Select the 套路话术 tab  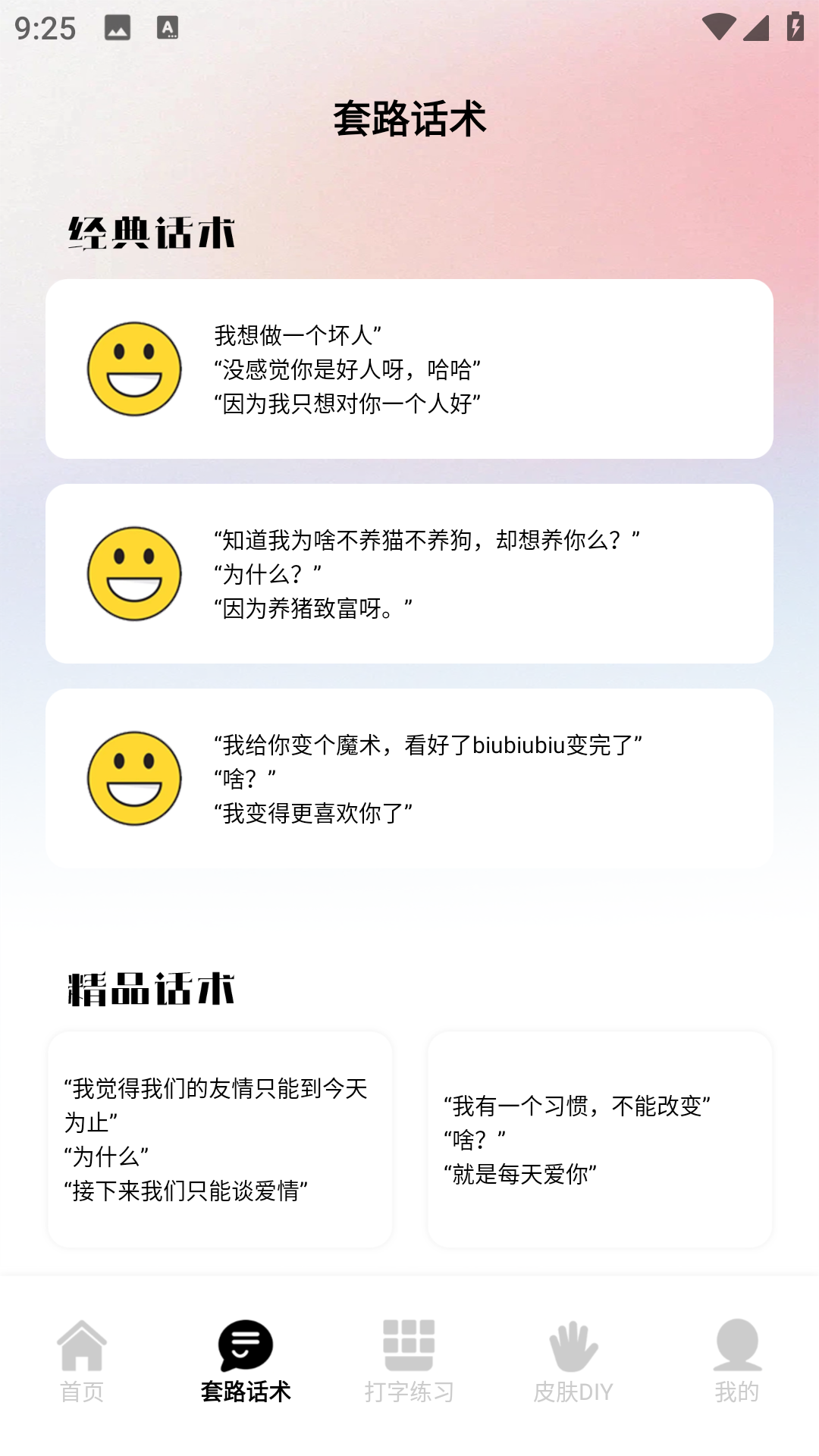(x=246, y=1361)
